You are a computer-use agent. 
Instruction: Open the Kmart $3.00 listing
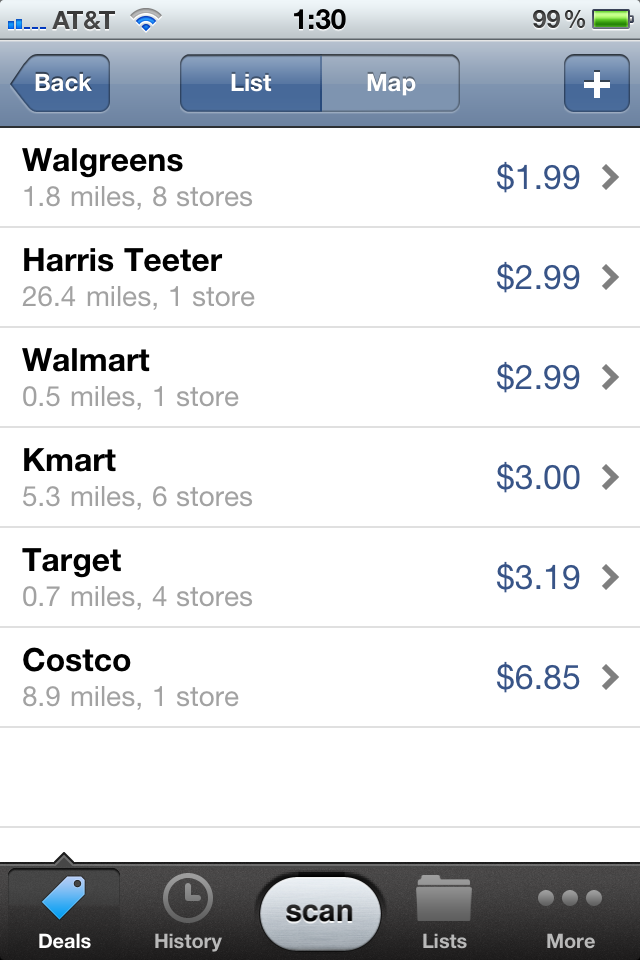[x=320, y=478]
